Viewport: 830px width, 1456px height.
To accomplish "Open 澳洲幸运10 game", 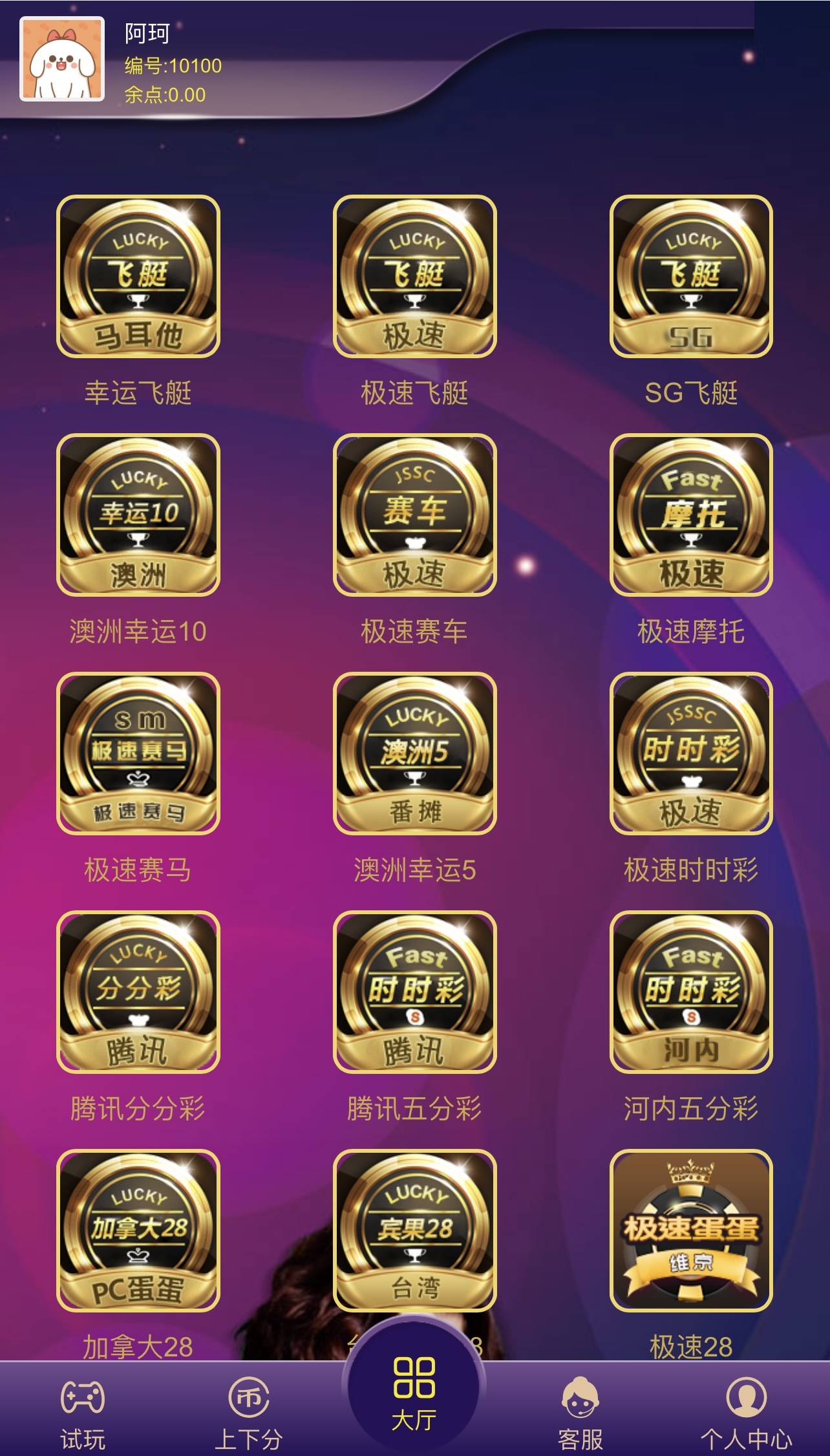I will 138,515.
